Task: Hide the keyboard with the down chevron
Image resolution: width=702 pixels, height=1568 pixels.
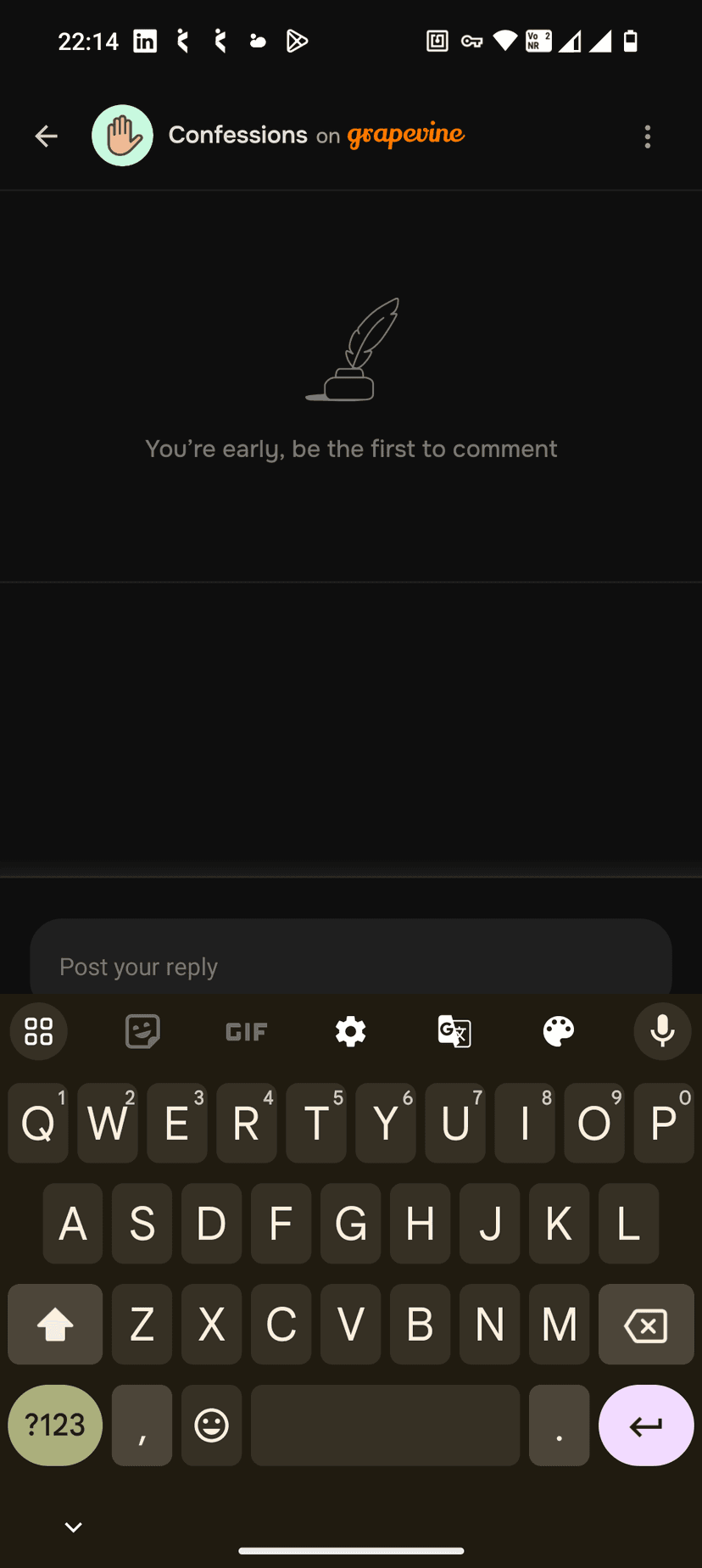Action: click(x=74, y=1527)
